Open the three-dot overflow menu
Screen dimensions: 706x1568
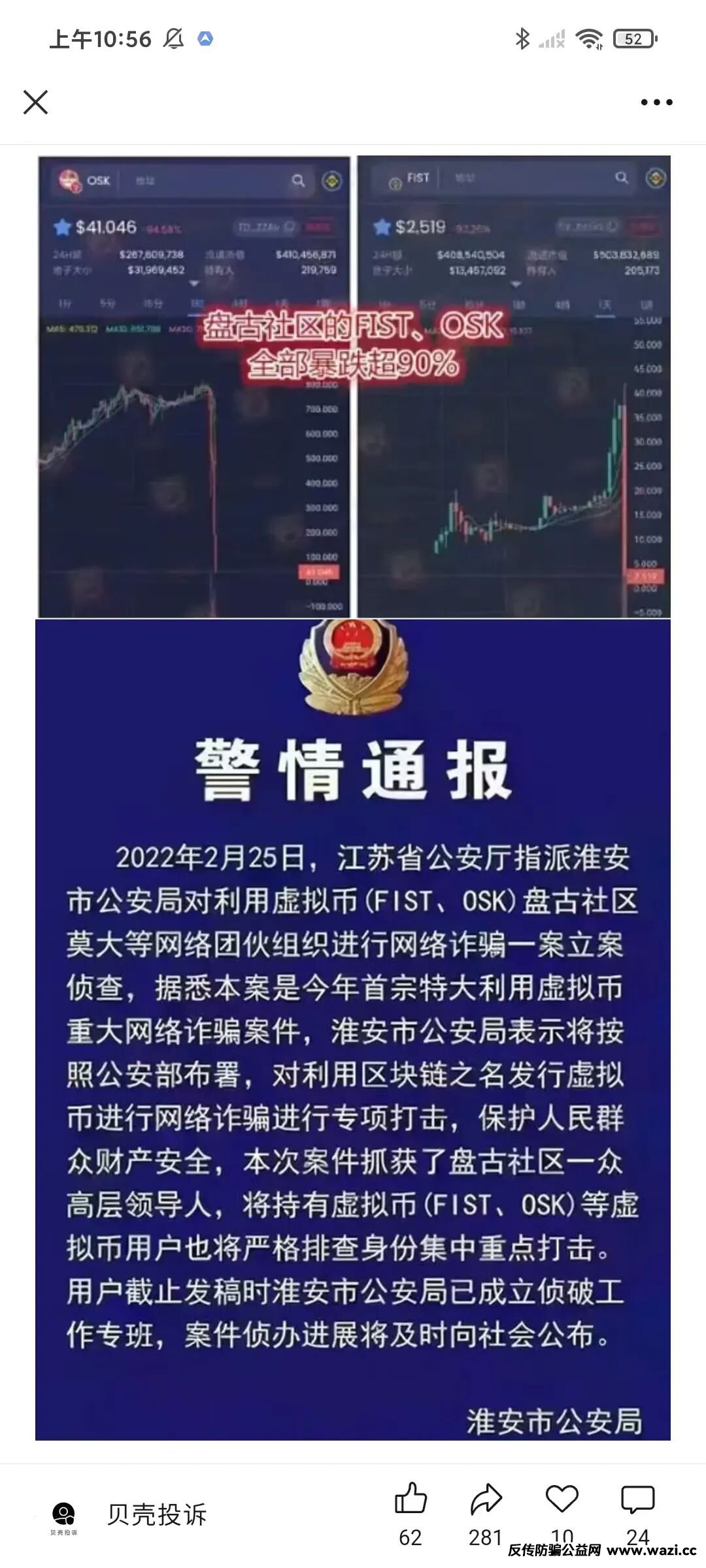[x=656, y=103]
